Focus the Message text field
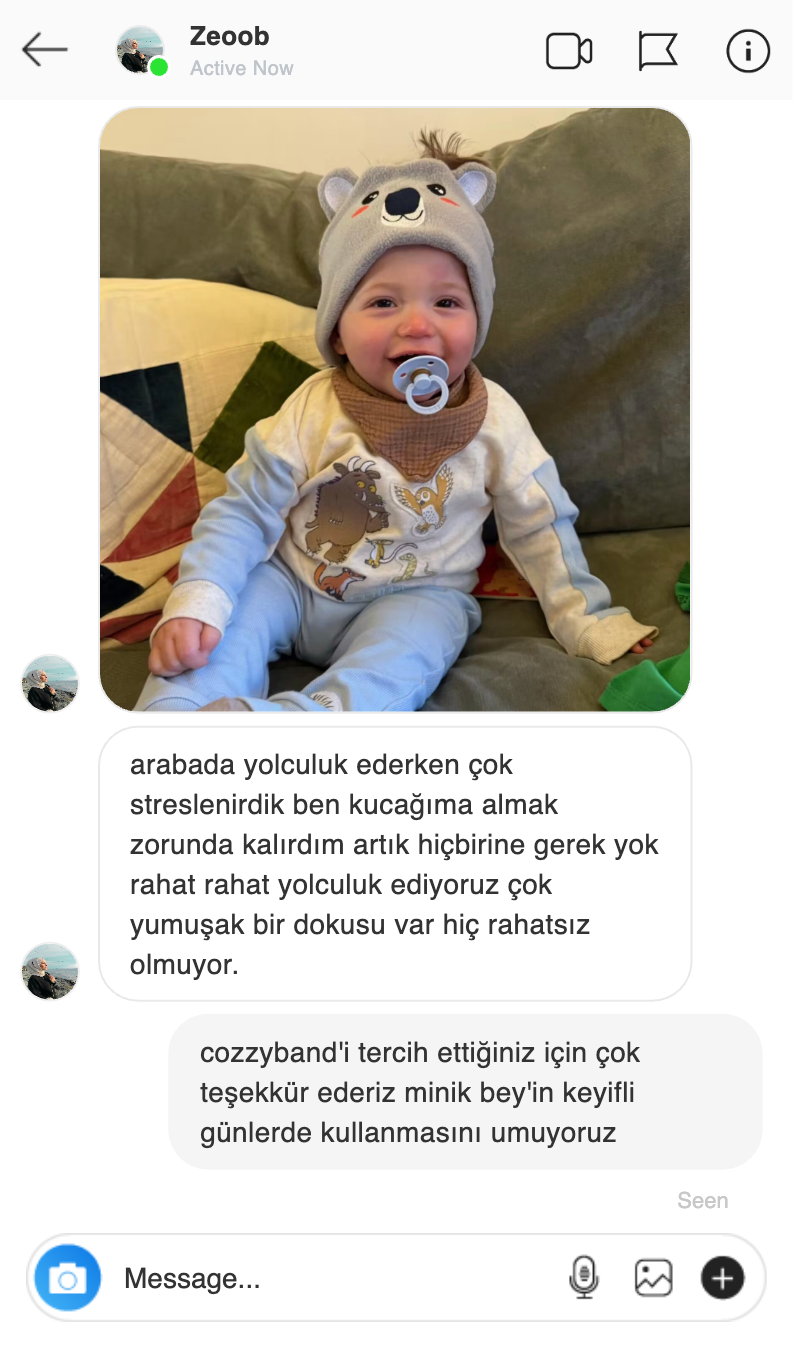This screenshot has height=1348, width=794. pyautogui.click(x=330, y=1278)
